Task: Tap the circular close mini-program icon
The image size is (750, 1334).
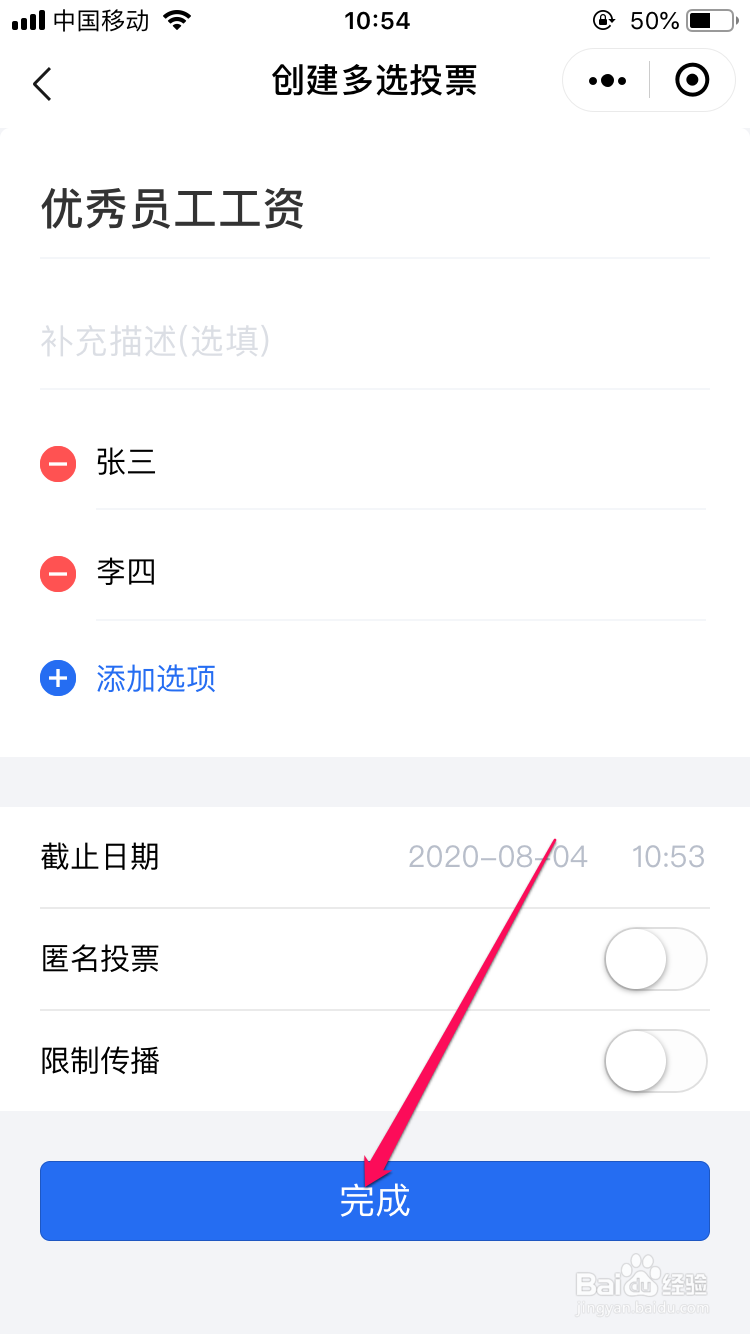Action: pyautogui.click(x=692, y=80)
